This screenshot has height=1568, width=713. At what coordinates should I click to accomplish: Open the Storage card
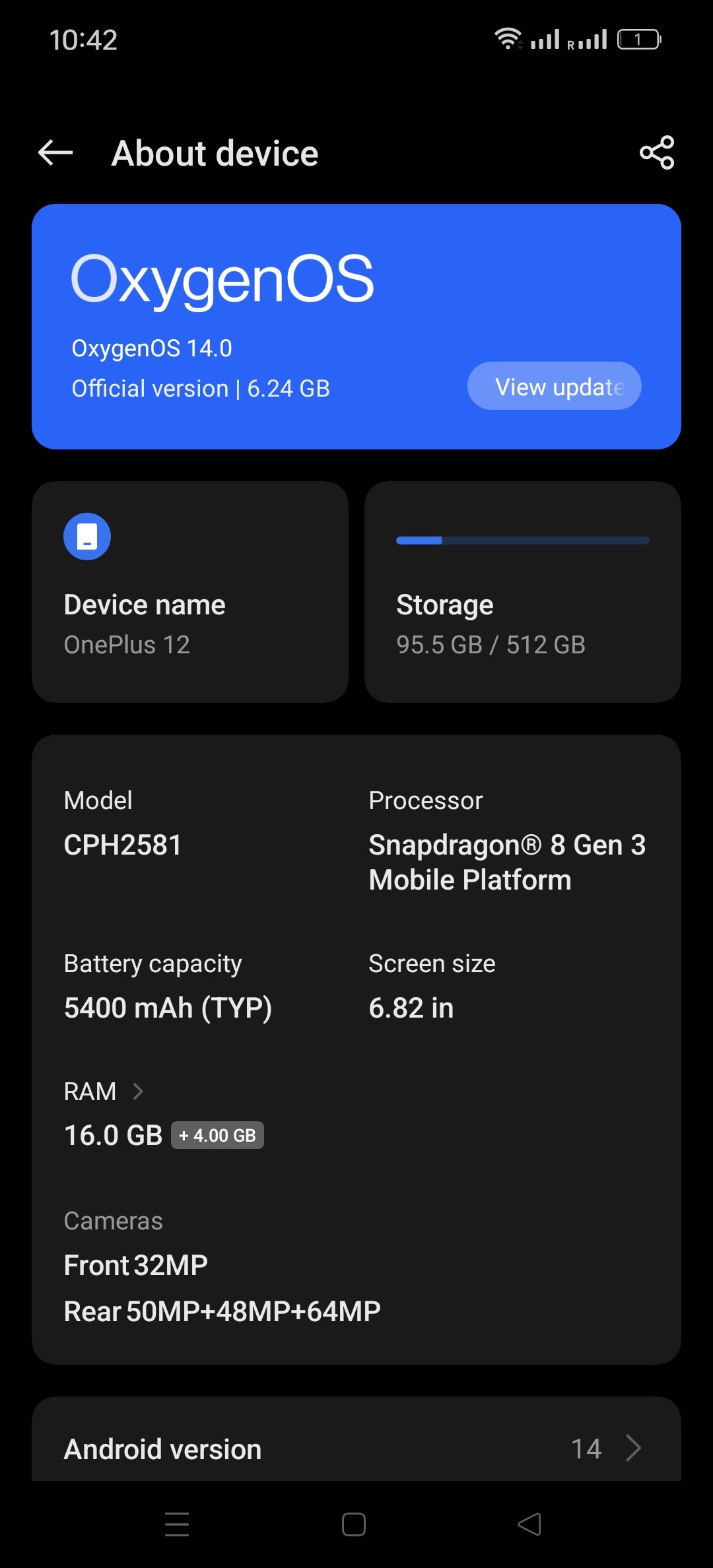[523, 592]
